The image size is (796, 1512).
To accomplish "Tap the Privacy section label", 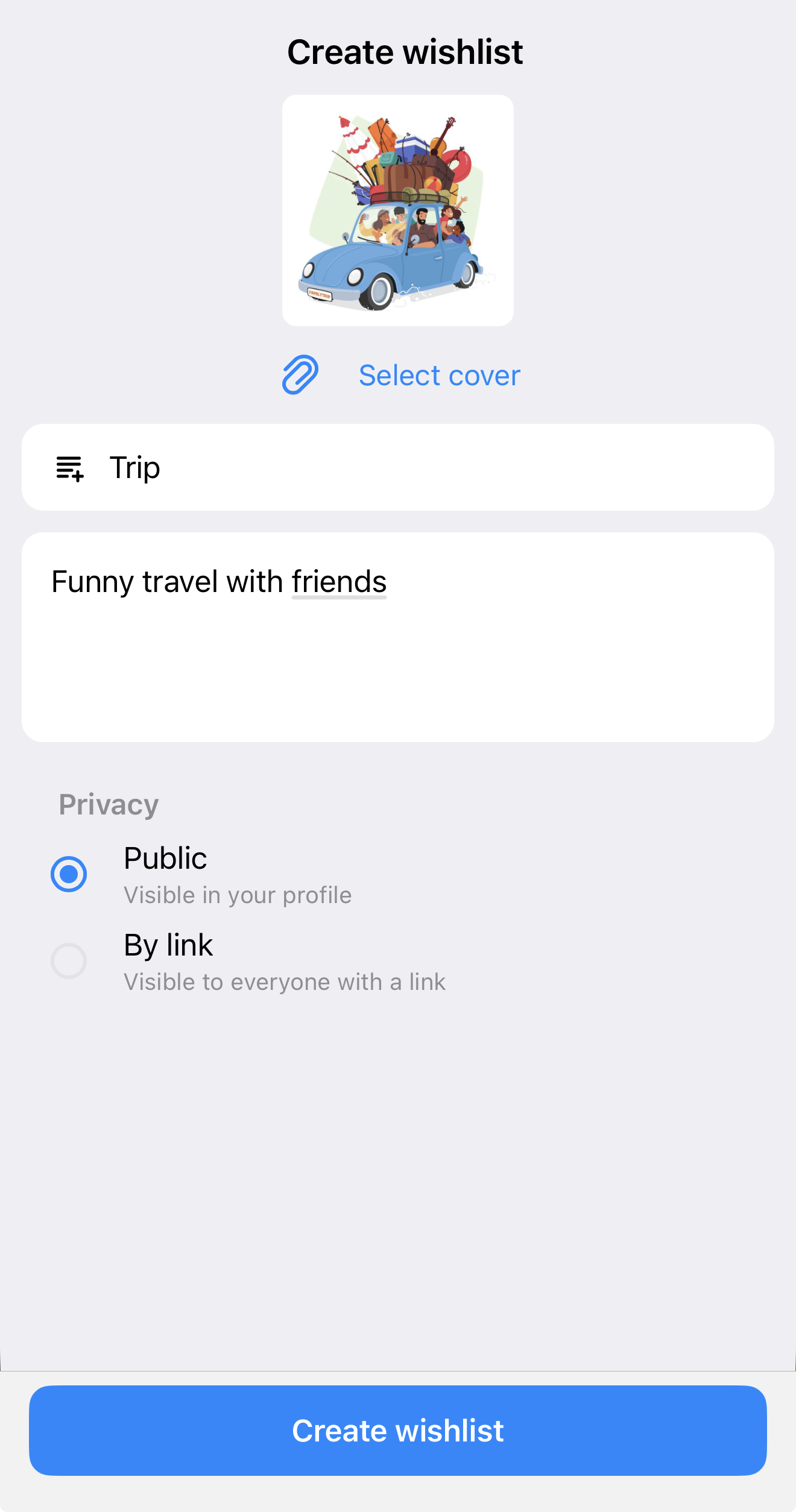I will tap(109, 804).
